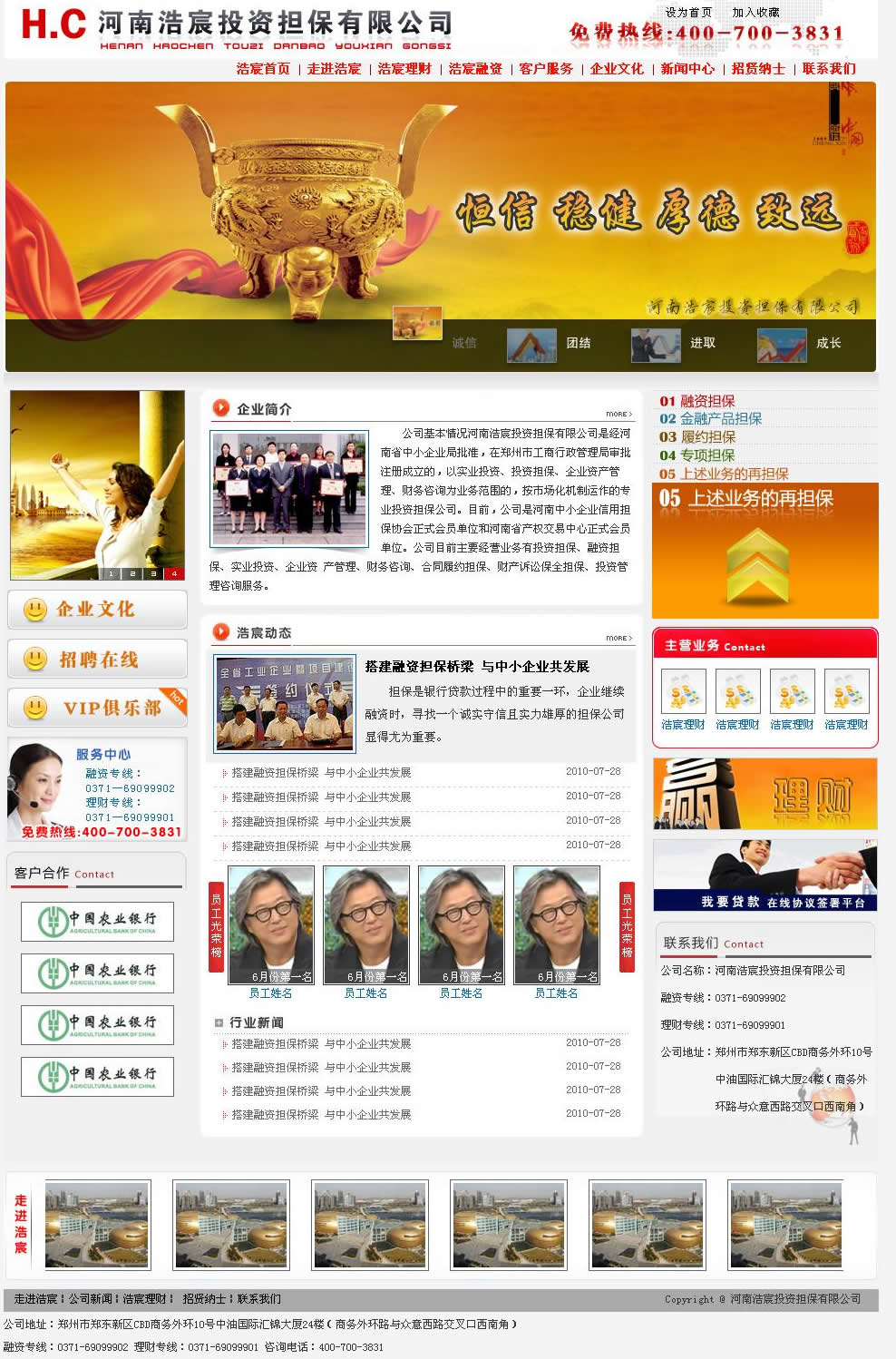Viewport: 896px width, 1359px height.
Task: Open the 我要贷款 online signing banner
Action: pos(765,875)
